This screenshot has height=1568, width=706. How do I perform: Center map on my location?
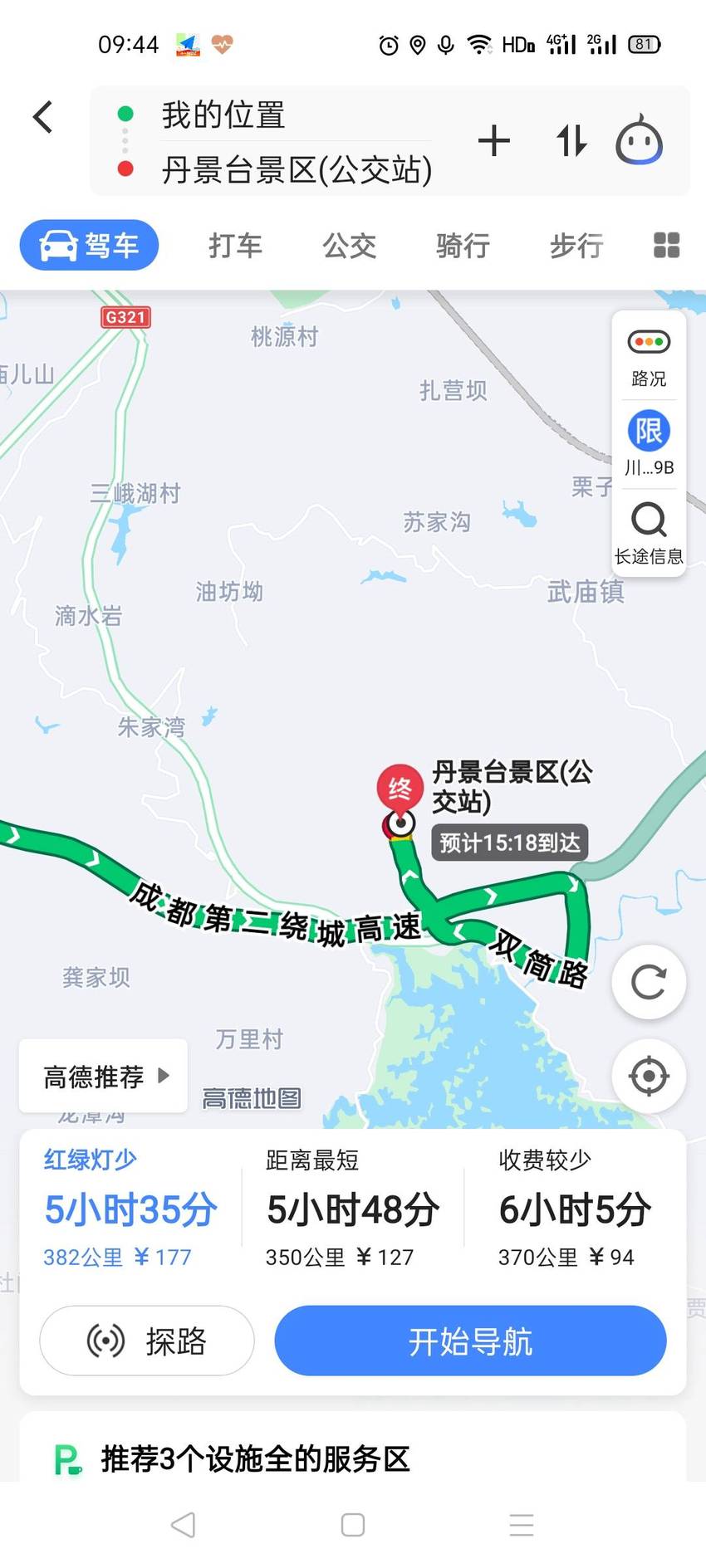coord(649,1077)
